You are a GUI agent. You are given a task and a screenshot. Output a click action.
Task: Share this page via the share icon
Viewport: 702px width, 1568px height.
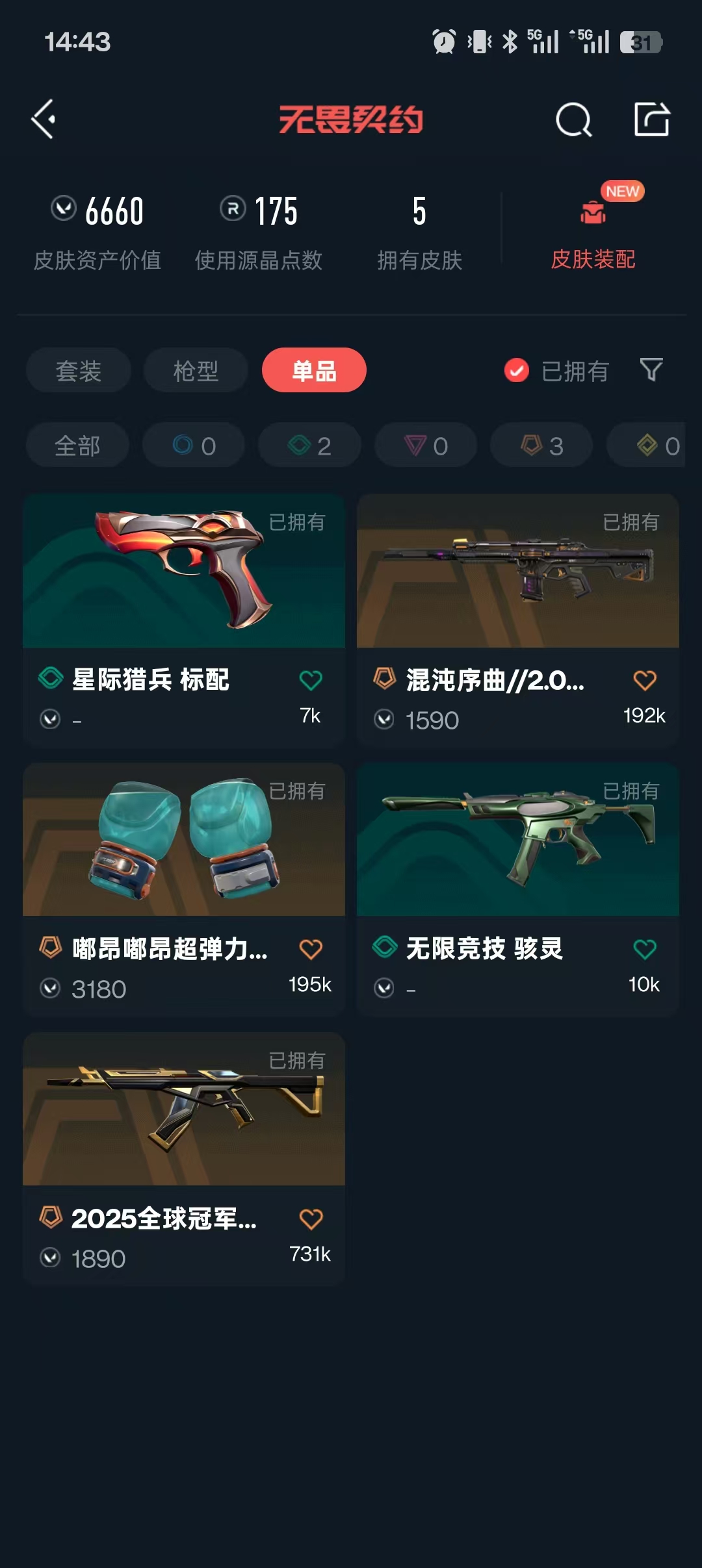(651, 120)
